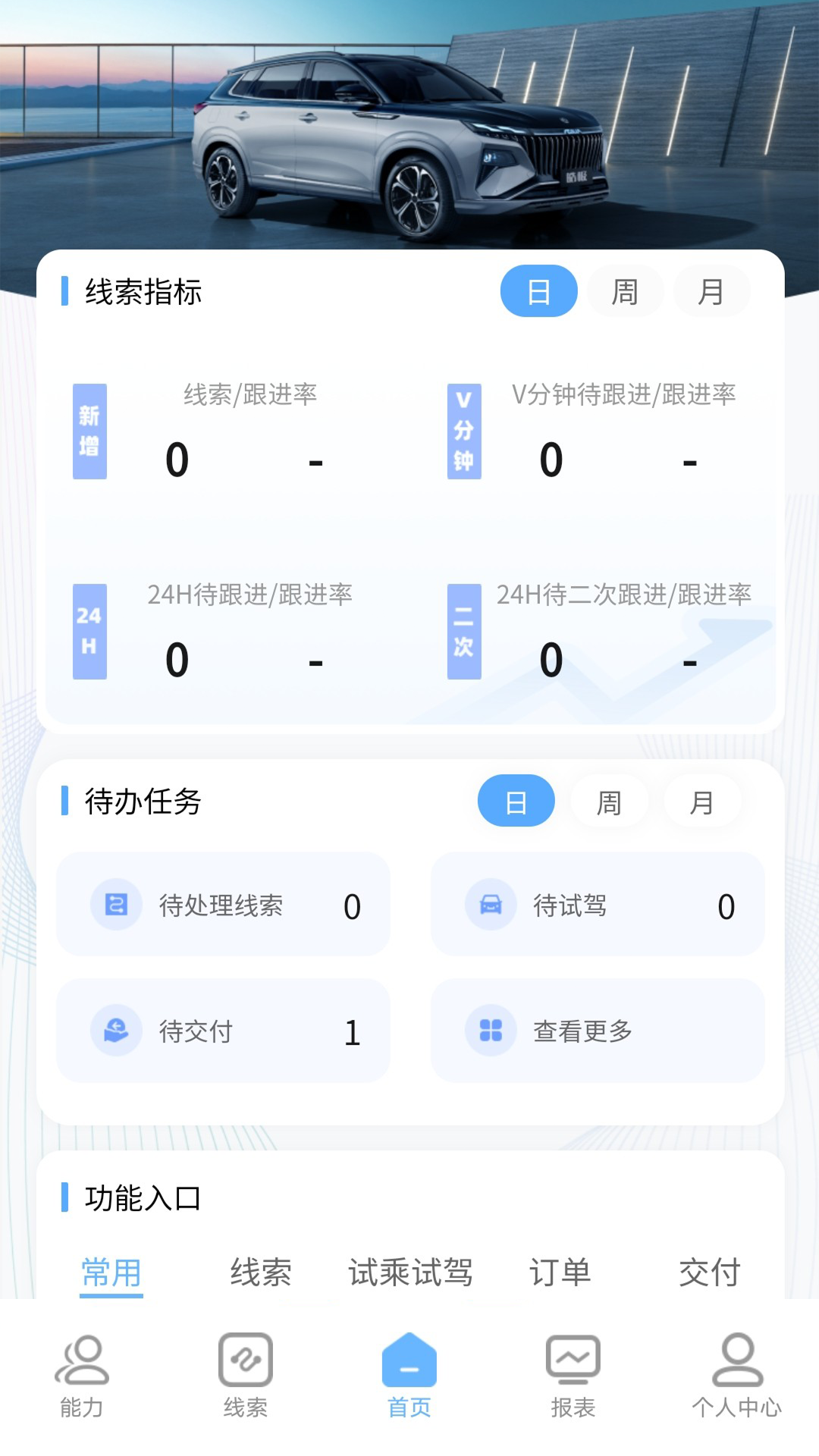Click the 待处理线索 pending leads icon
819x1456 pixels.
click(114, 904)
